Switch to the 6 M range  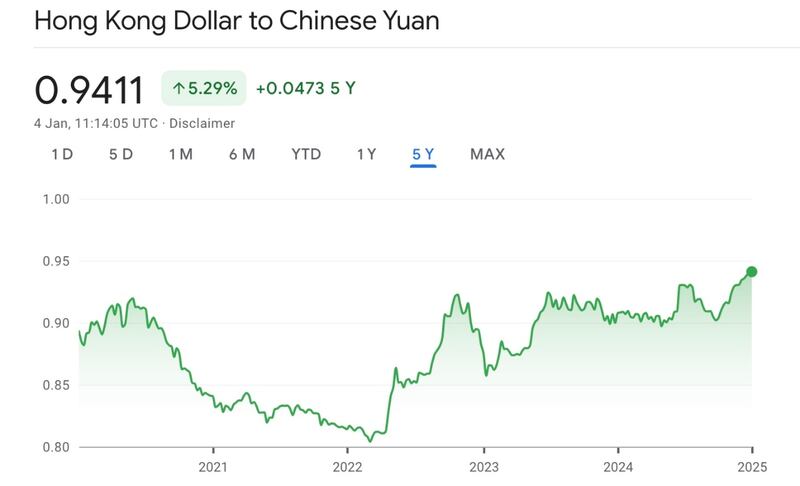241,154
